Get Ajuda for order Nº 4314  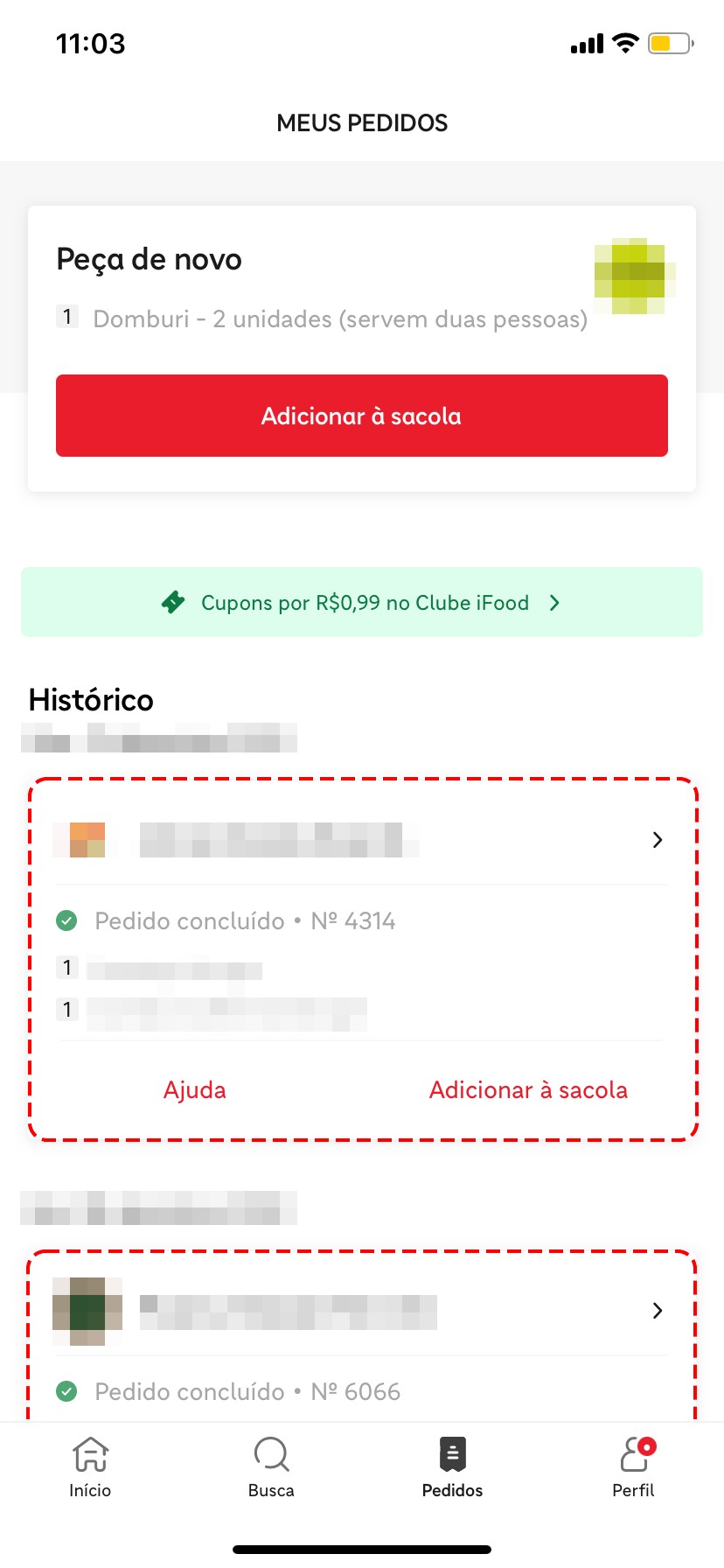point(195,1089)
